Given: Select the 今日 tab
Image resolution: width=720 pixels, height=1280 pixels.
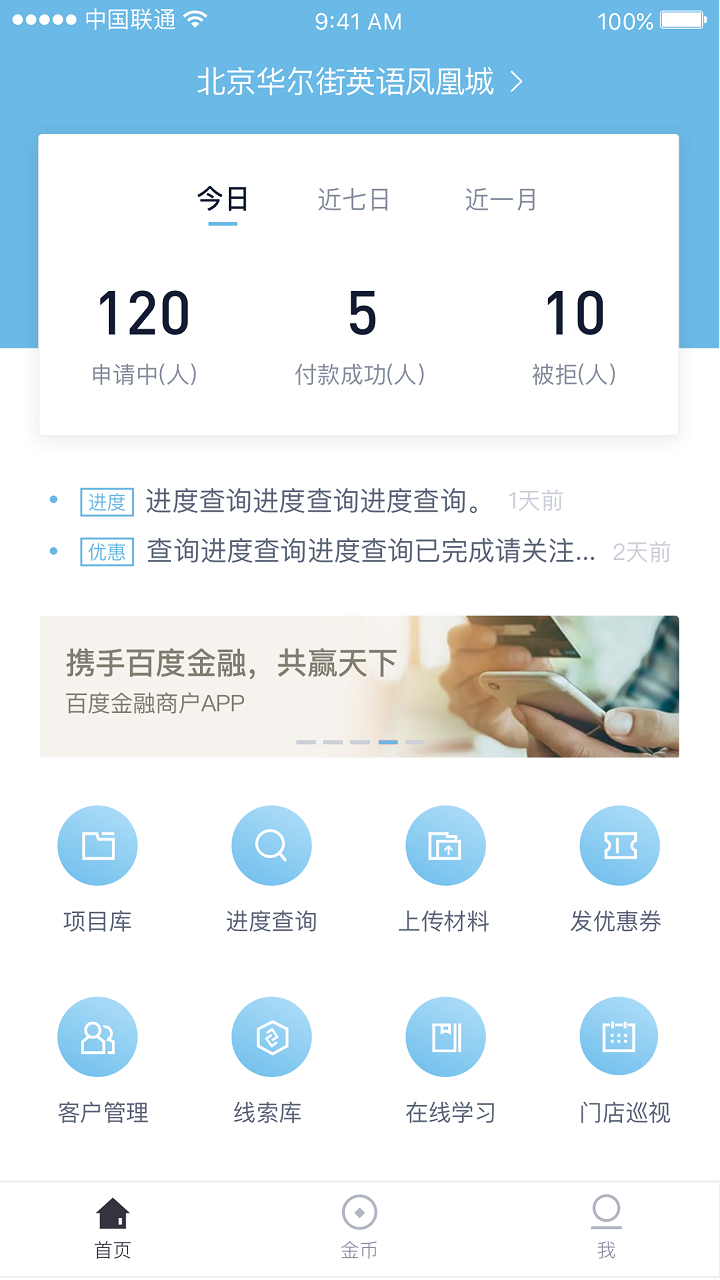Looking at the screenshot, I should [x=222, y=200].
